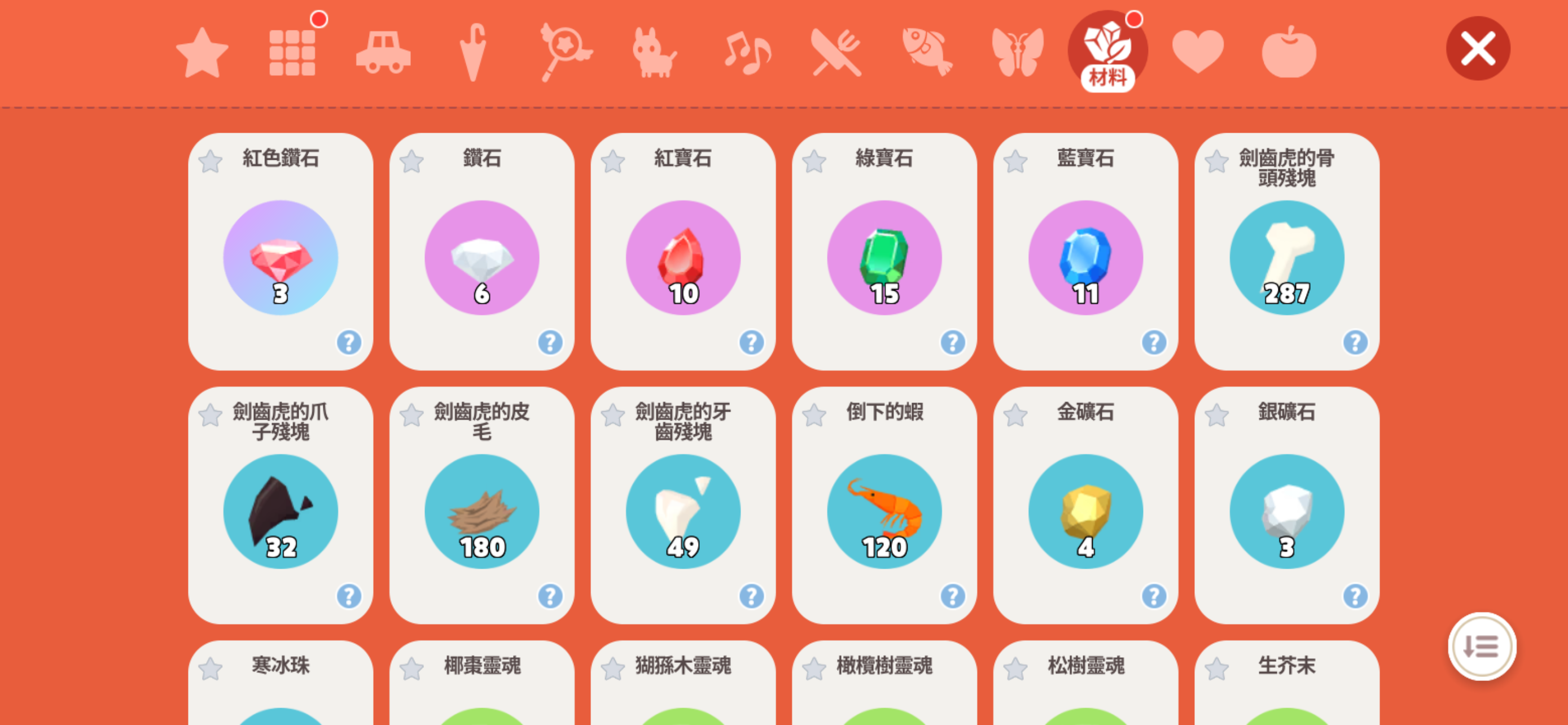
Task: Open the grid category tab
Action: click(x=292, y=53)
